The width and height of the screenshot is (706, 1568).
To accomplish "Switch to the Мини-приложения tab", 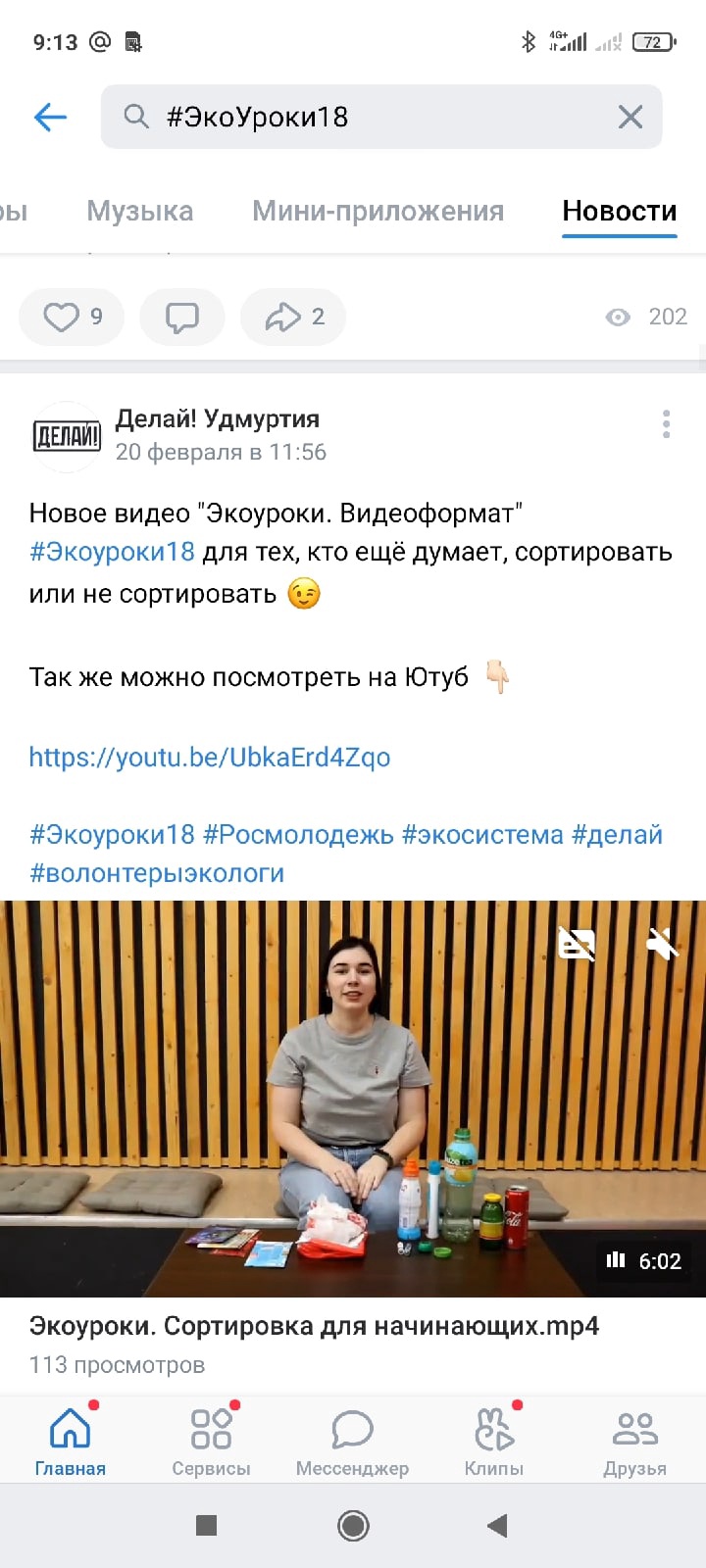I will click(378, 211).
